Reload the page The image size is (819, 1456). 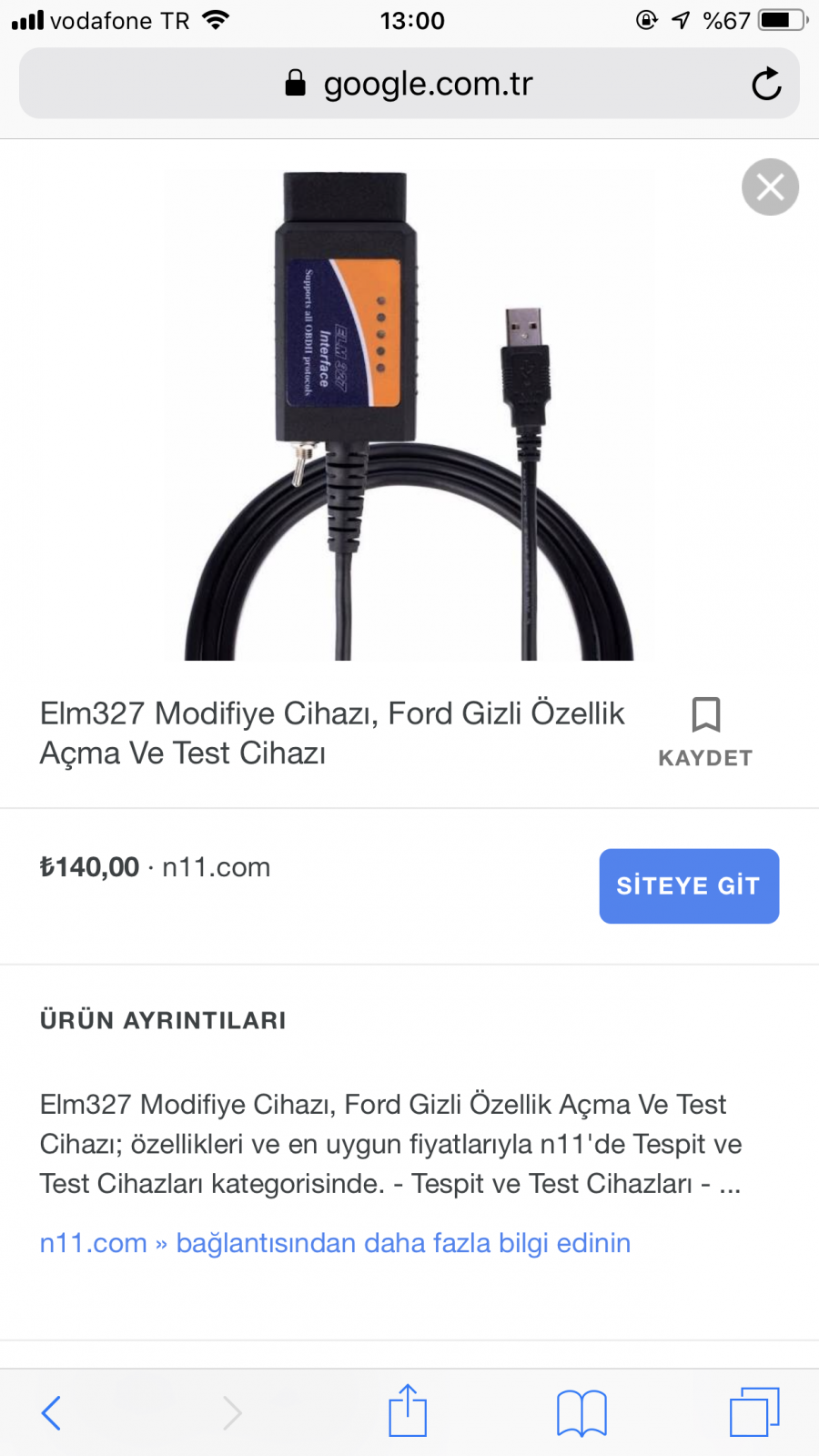(766, 84)
